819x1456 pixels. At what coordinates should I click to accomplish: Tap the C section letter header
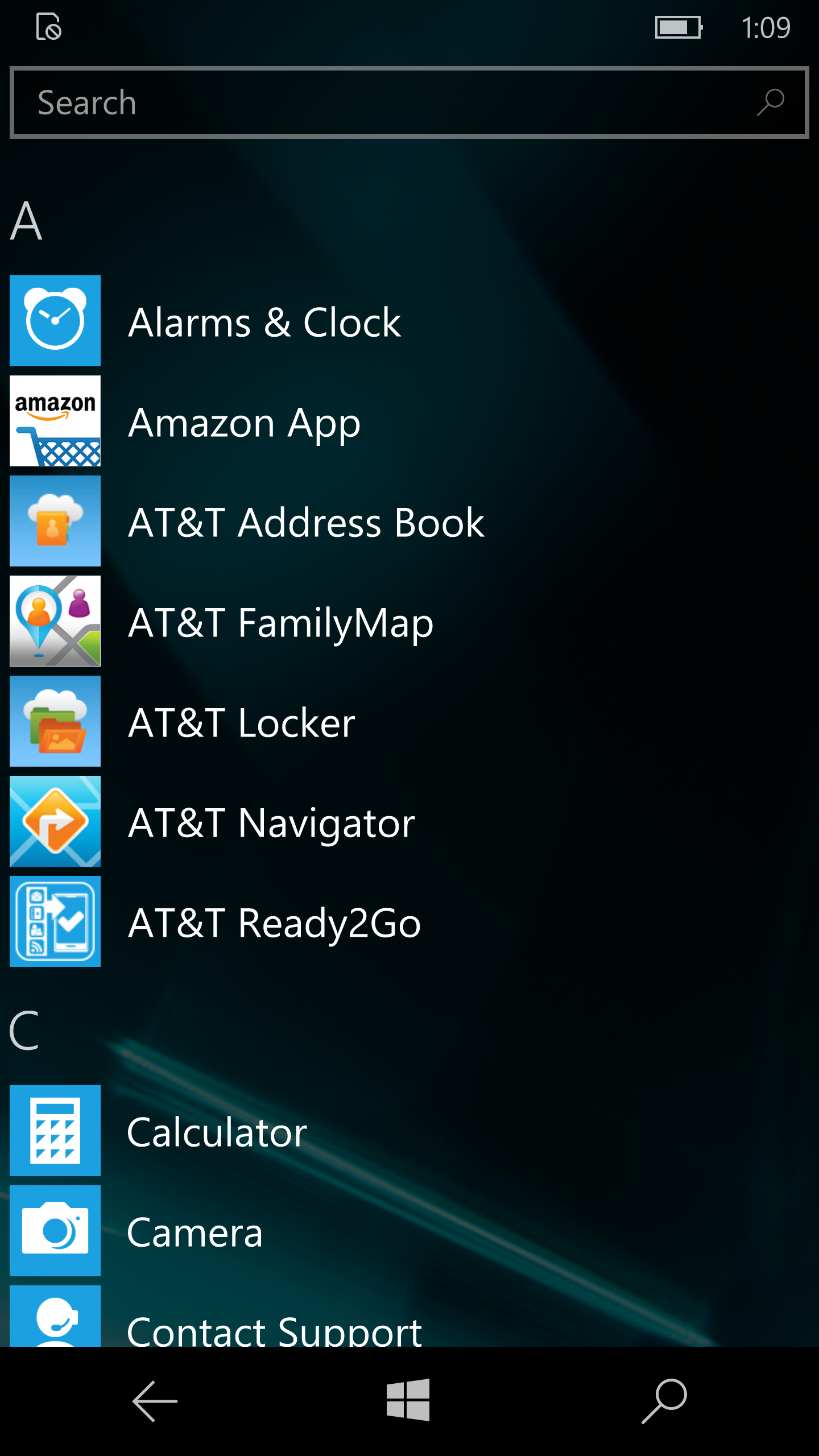(x=24, y=1031)
